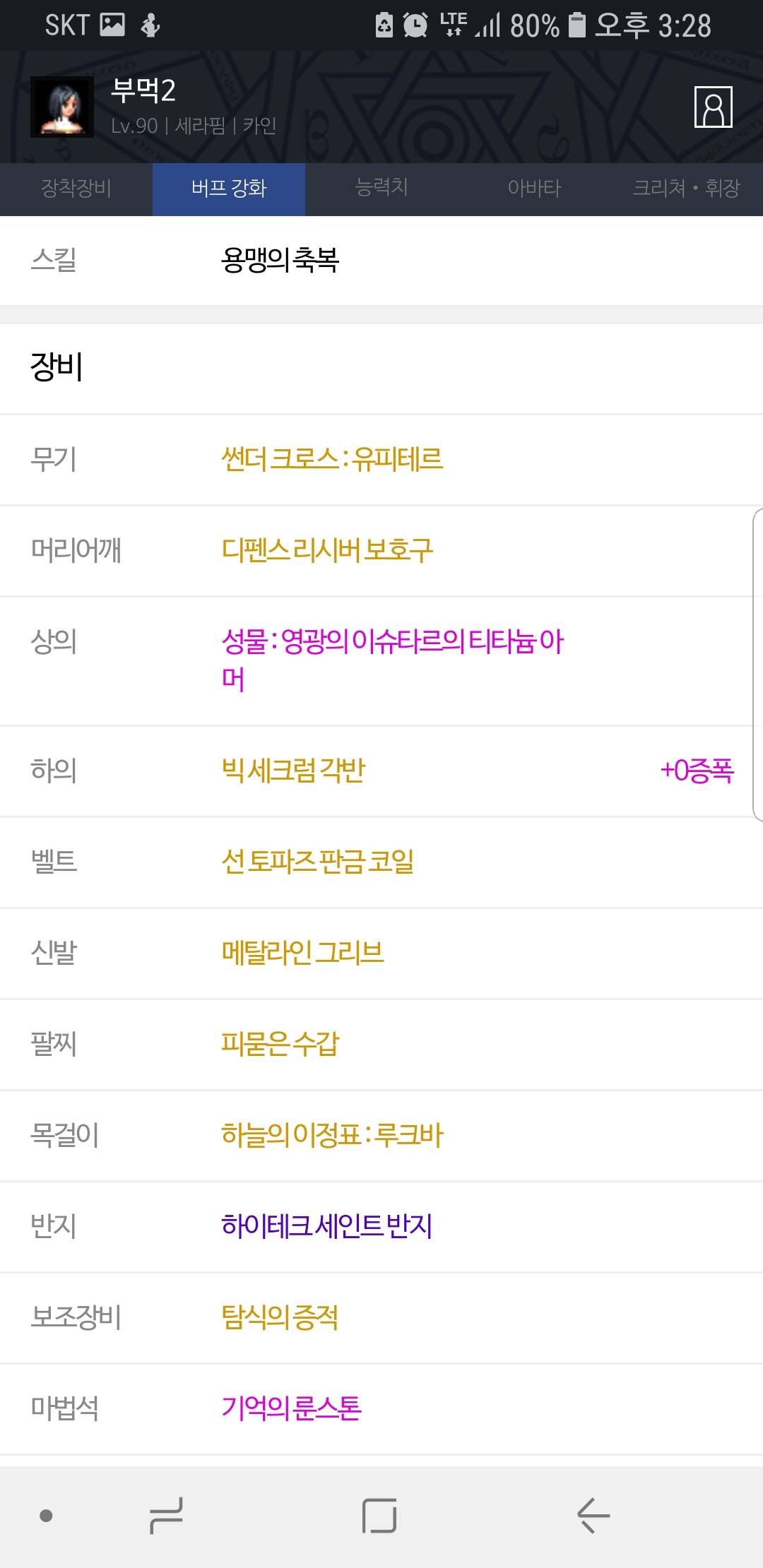Switch to the 장착장비 tab
Screen dimensions: 763x1568
pos(76,189)
